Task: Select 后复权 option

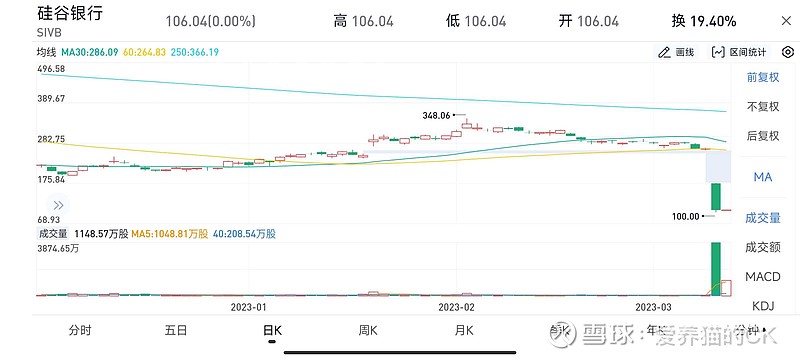Action: (763, 136)
